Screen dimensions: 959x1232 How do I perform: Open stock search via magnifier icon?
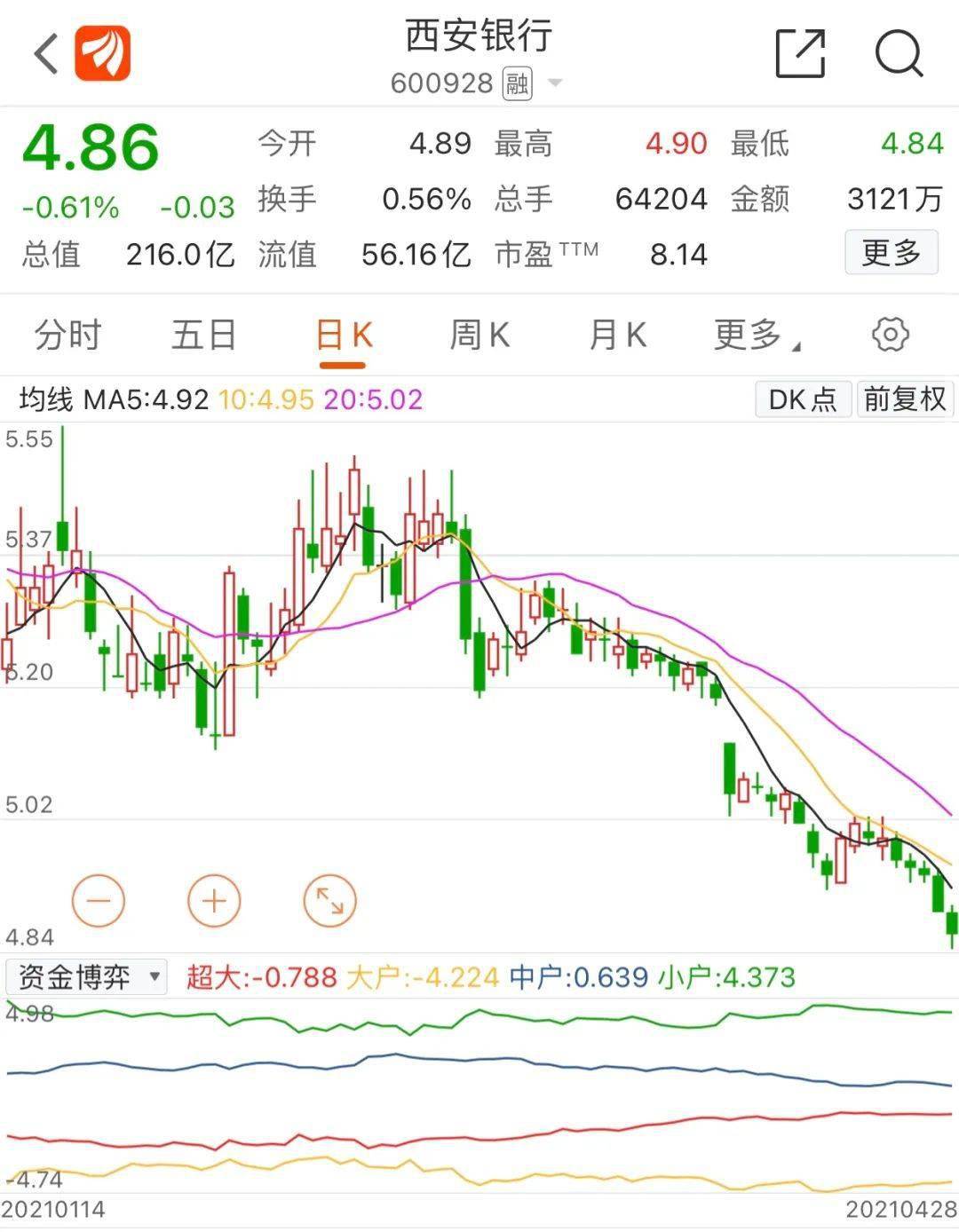(900, 53)
